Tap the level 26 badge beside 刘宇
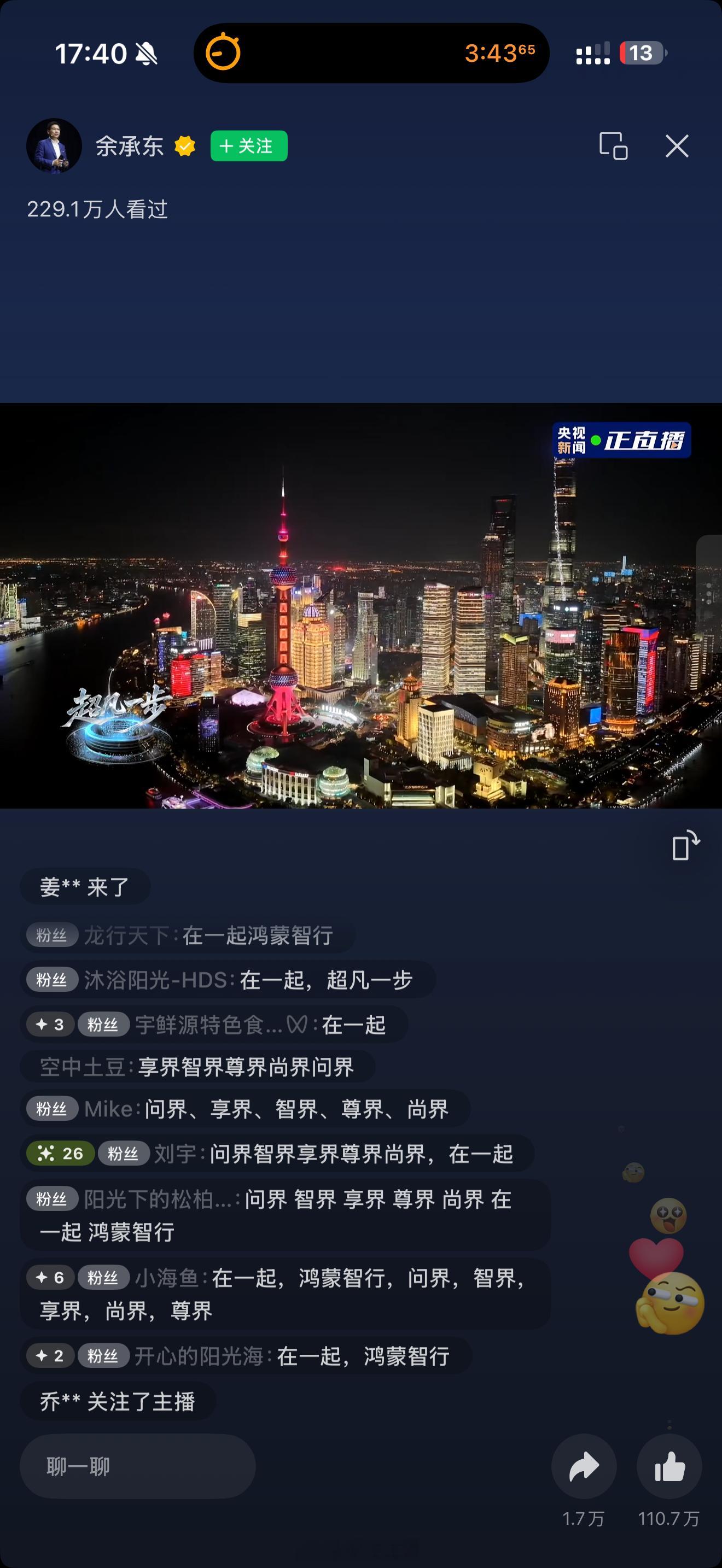 (60, 1153)
